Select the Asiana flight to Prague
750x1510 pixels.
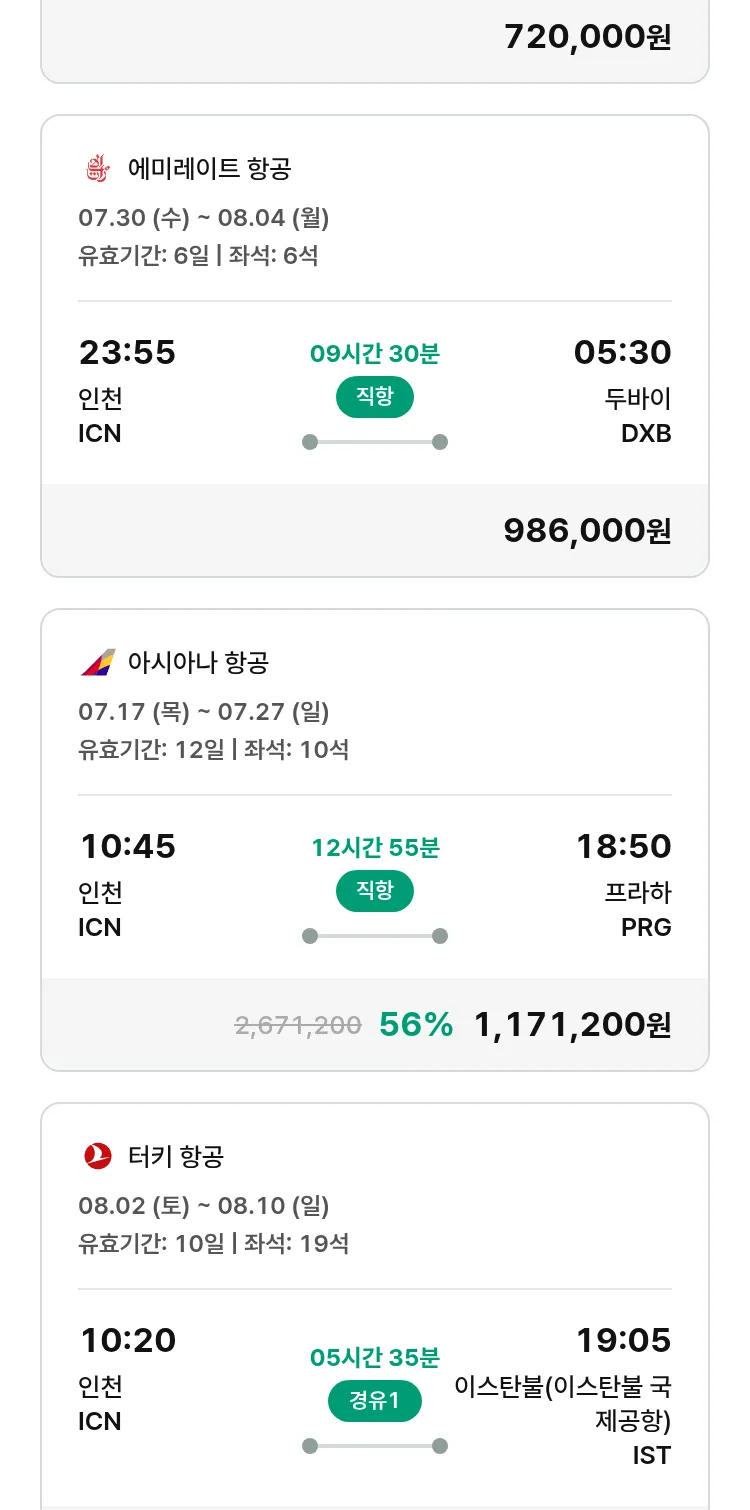[x=375, y=840]
